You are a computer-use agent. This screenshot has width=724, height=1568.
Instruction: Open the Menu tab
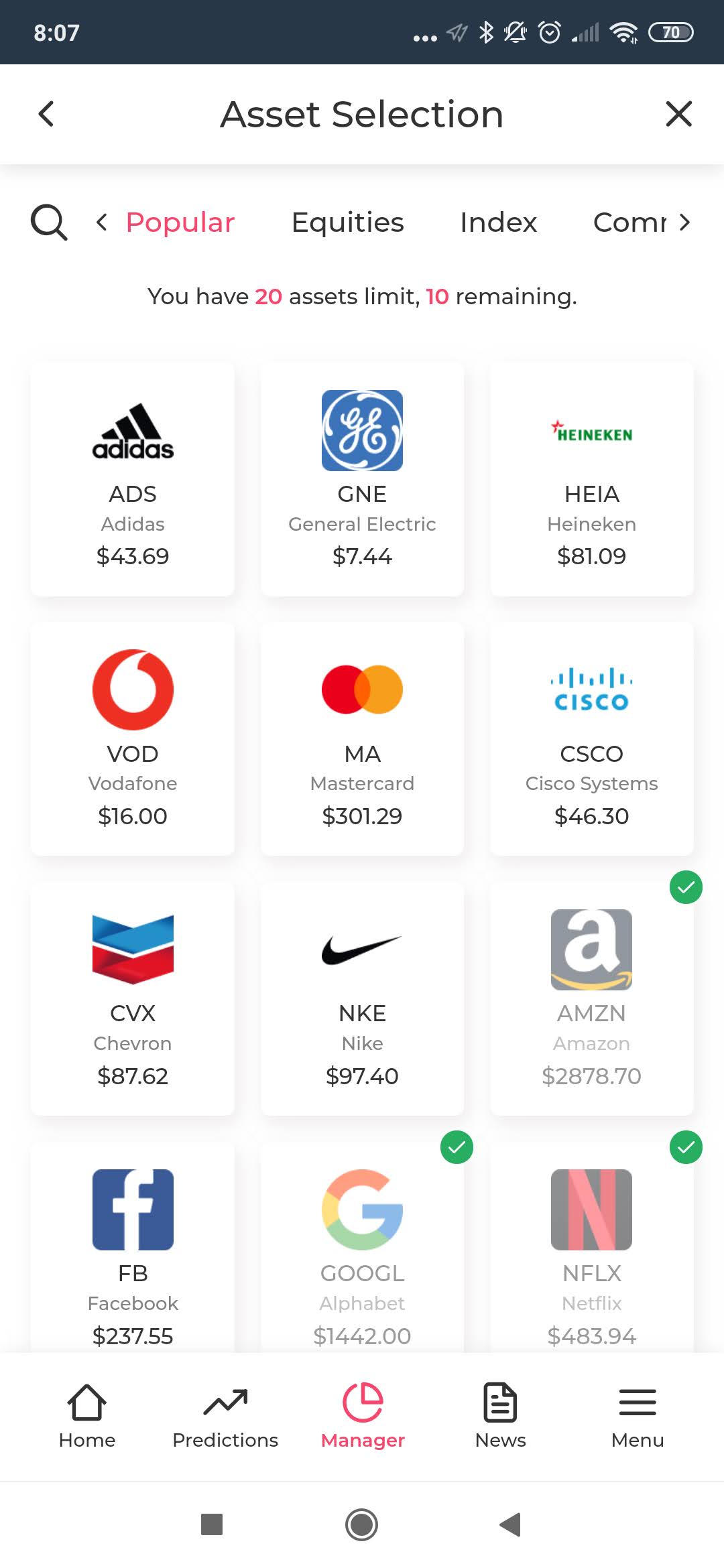tap(638, 1415)
